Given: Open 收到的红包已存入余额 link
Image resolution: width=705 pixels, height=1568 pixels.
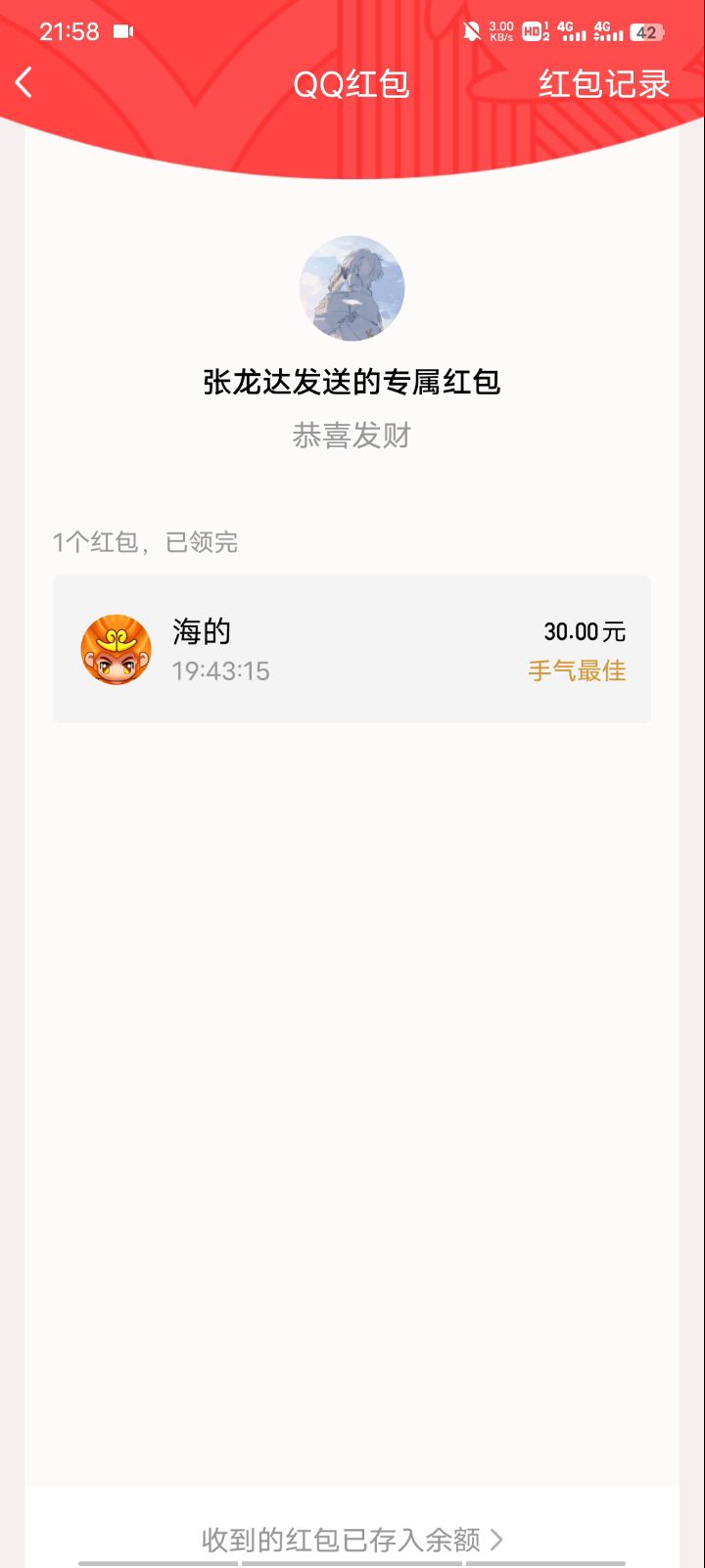Looking at the screenshot, I should coord(352,1540).
